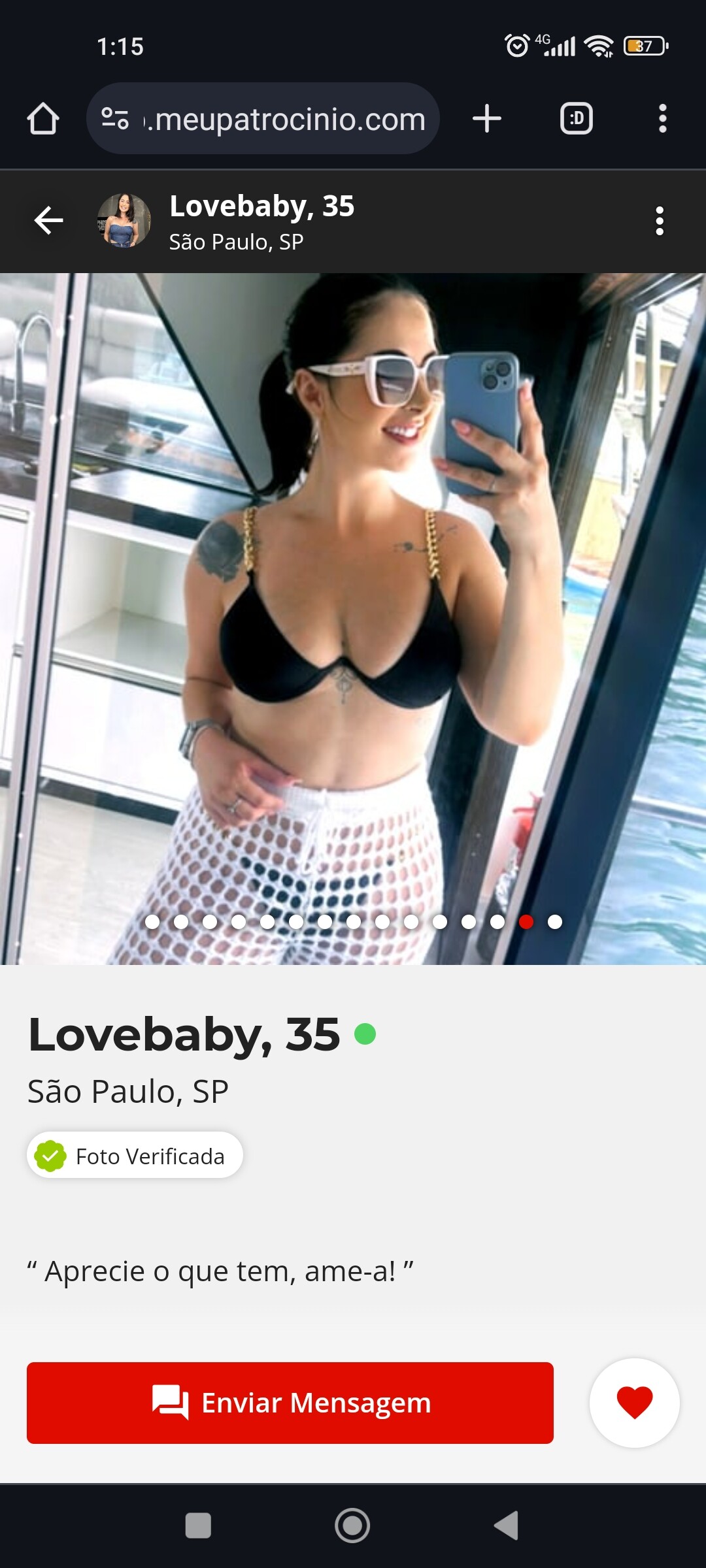The height and width of the screenshot is (1568, 706).
Task: Open the profile's three-dot options menu
Action: (659, 221)
